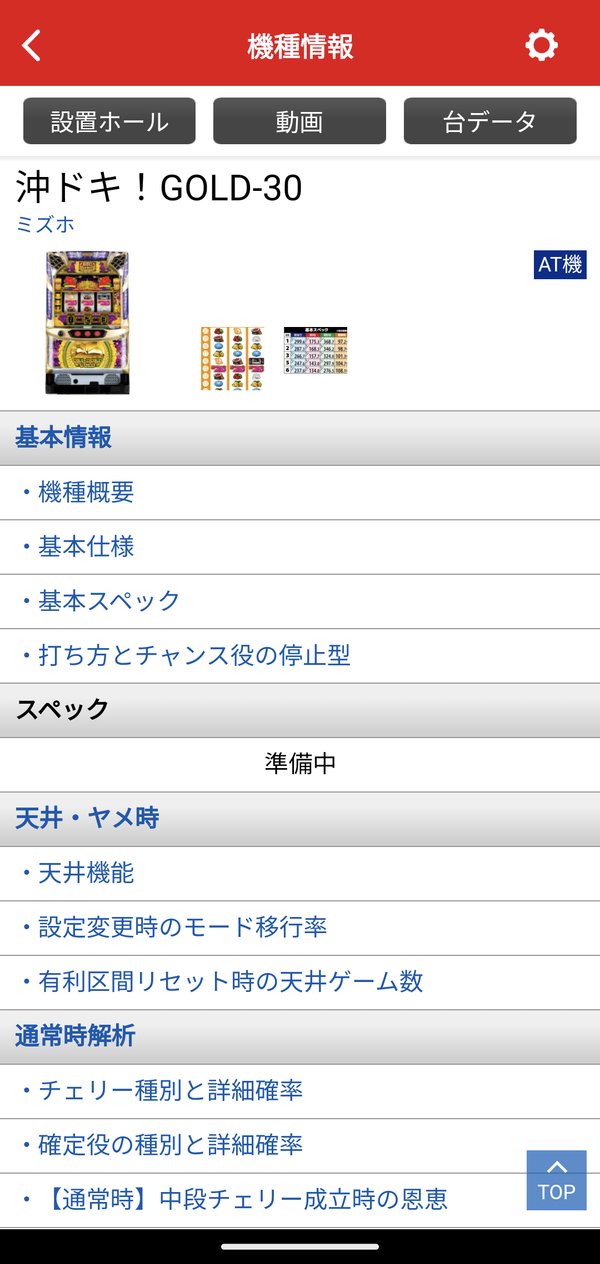The image size is (600, 1264).
Task: Open 中段チェリー成立時の恩恵 row
Action: click(300, 1199)
